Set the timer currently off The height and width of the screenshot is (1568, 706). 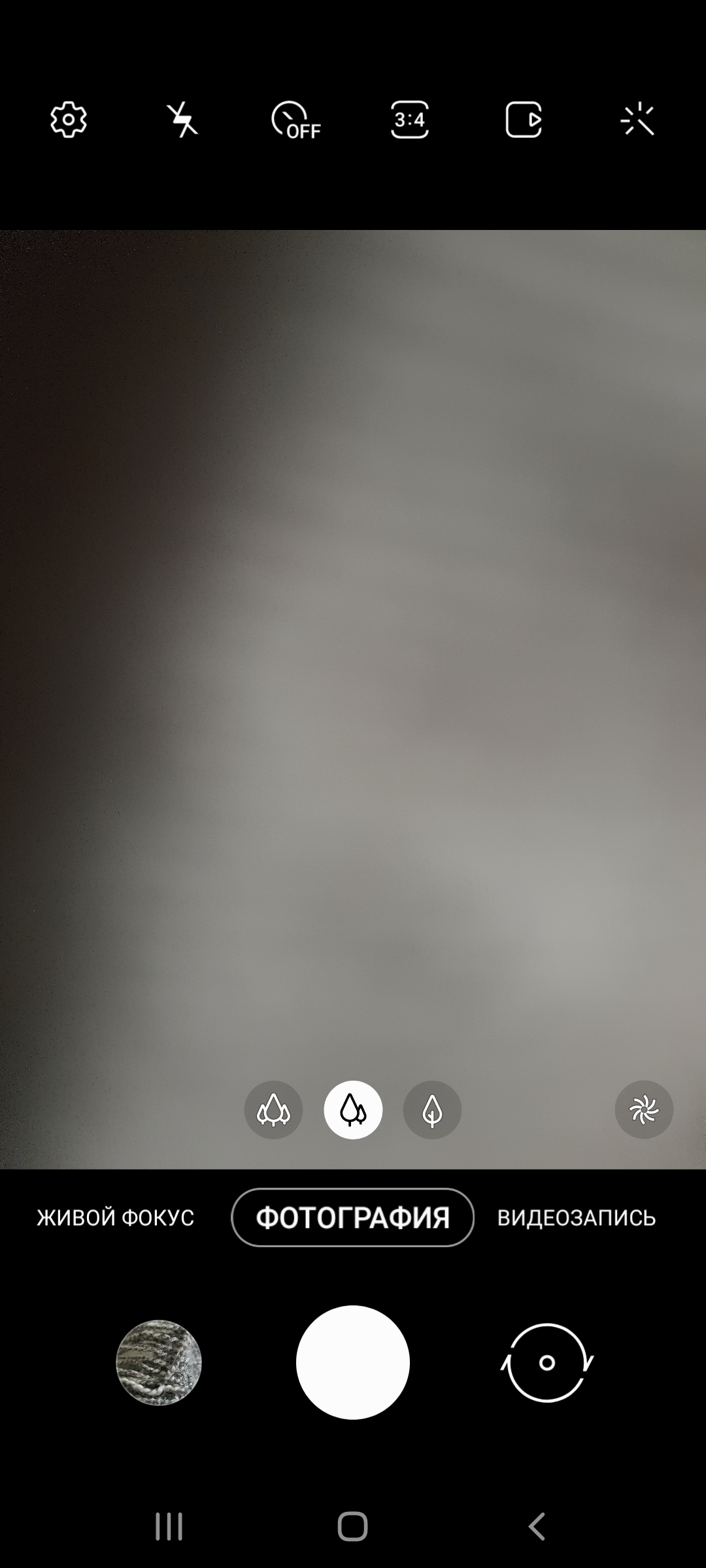(295, 120)
